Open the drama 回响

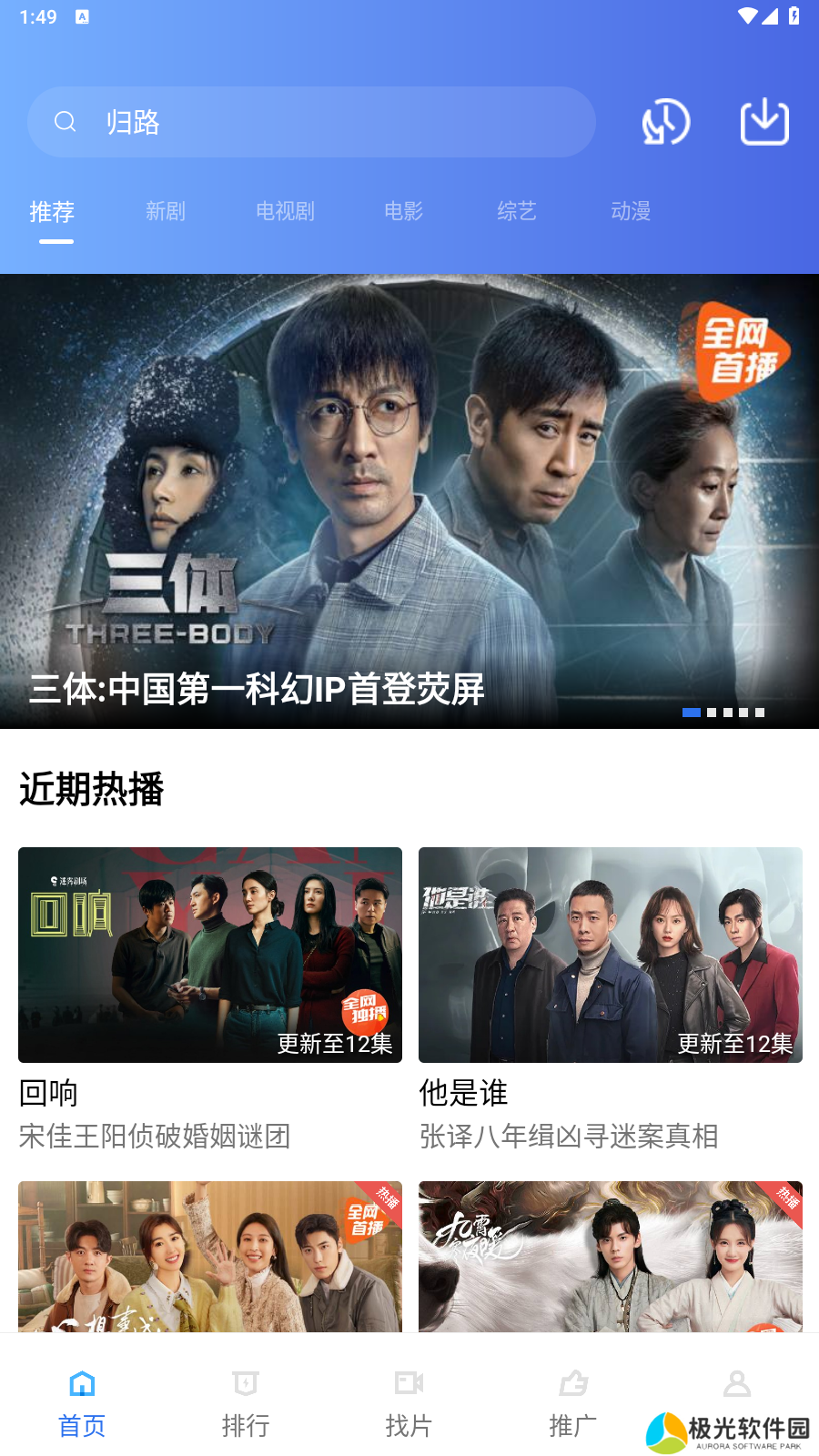pos(210,955)
